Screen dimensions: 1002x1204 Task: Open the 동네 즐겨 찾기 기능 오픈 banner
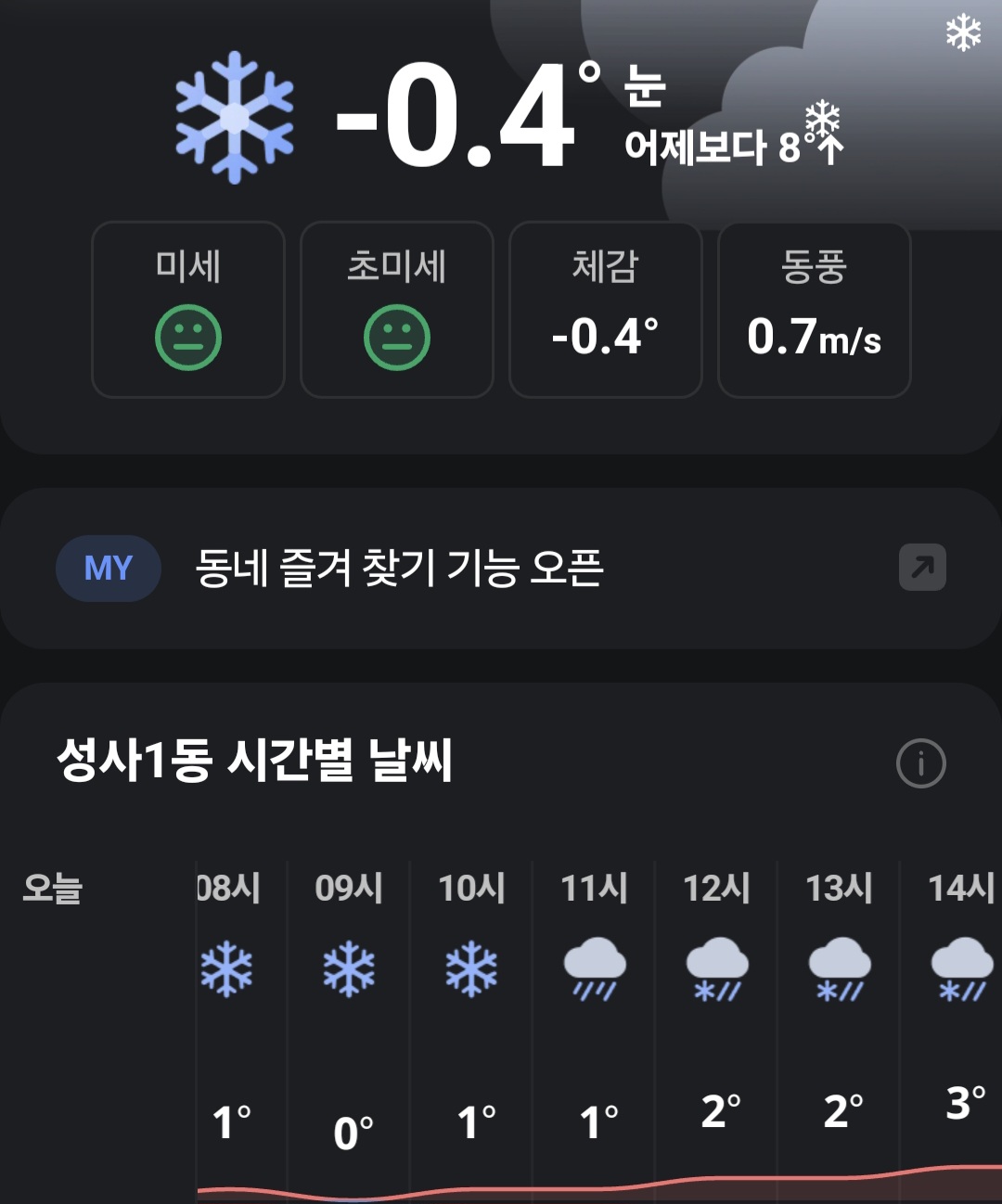(x=501, y=568)
